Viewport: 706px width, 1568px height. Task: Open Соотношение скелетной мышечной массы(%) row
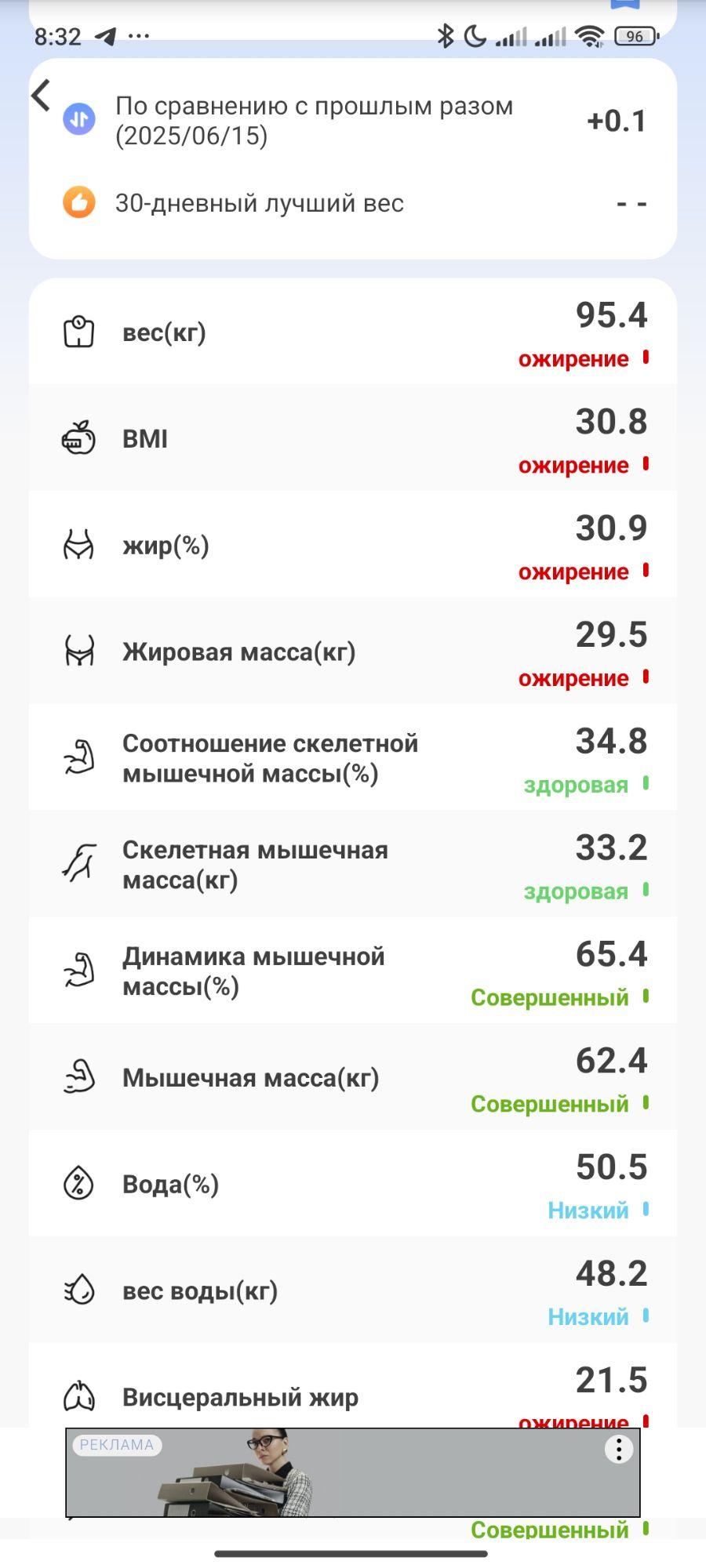tap(353, 757)
